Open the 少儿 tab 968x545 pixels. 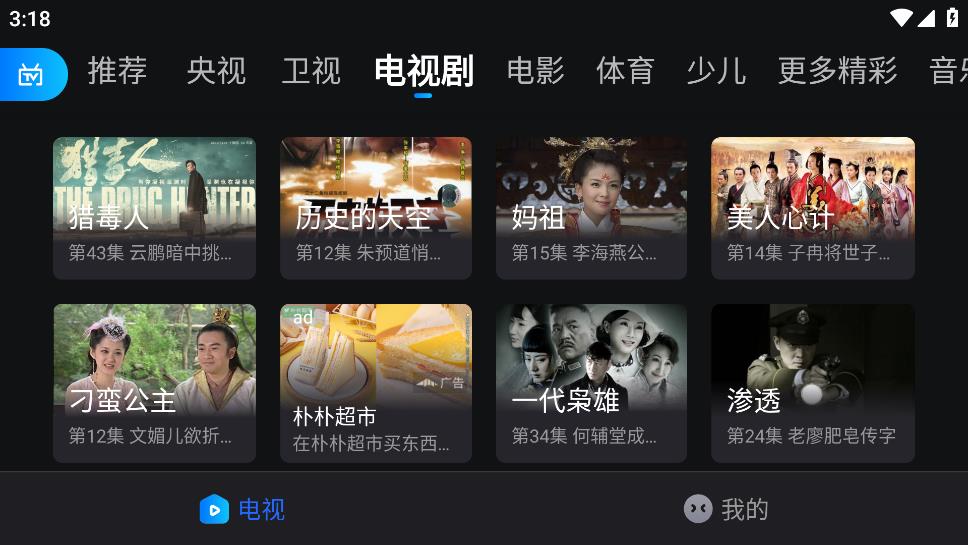716,71
